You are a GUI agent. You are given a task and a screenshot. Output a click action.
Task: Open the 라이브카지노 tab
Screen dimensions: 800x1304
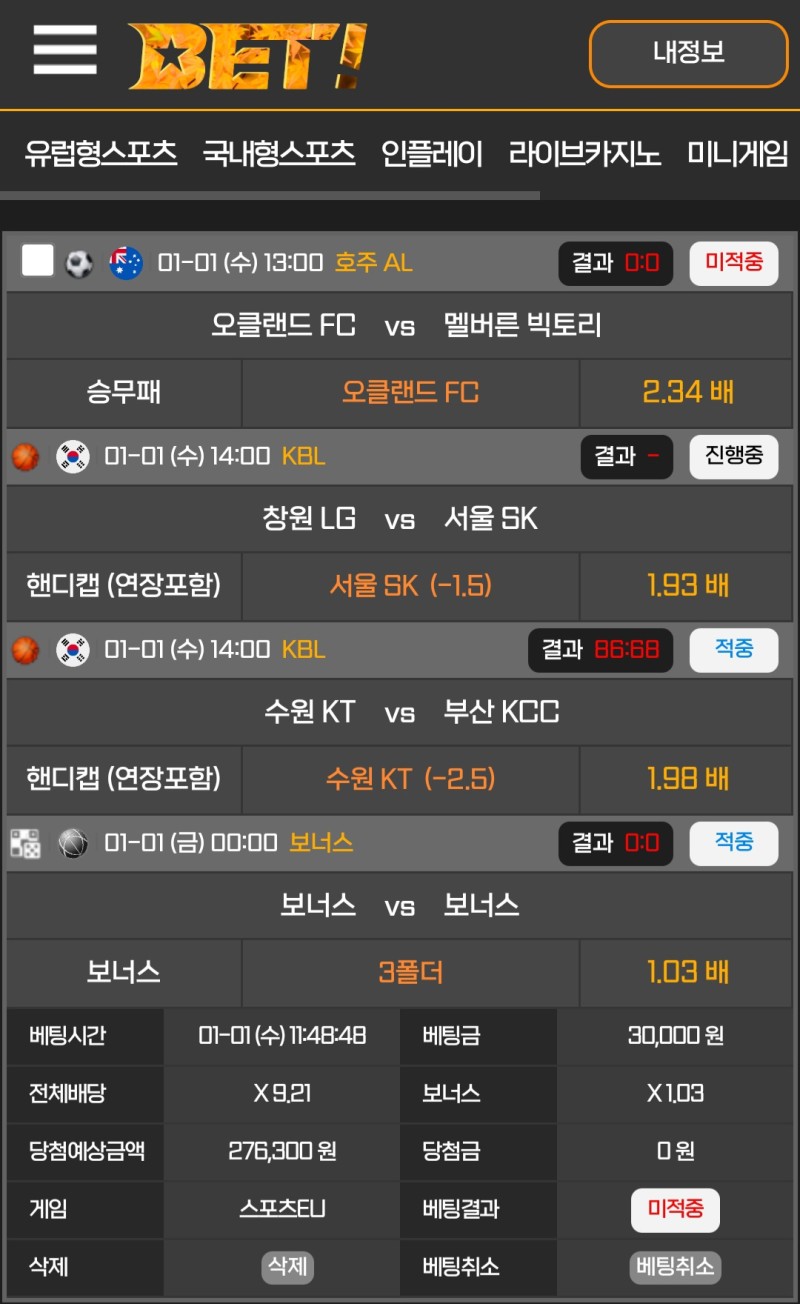coord(585,154)
